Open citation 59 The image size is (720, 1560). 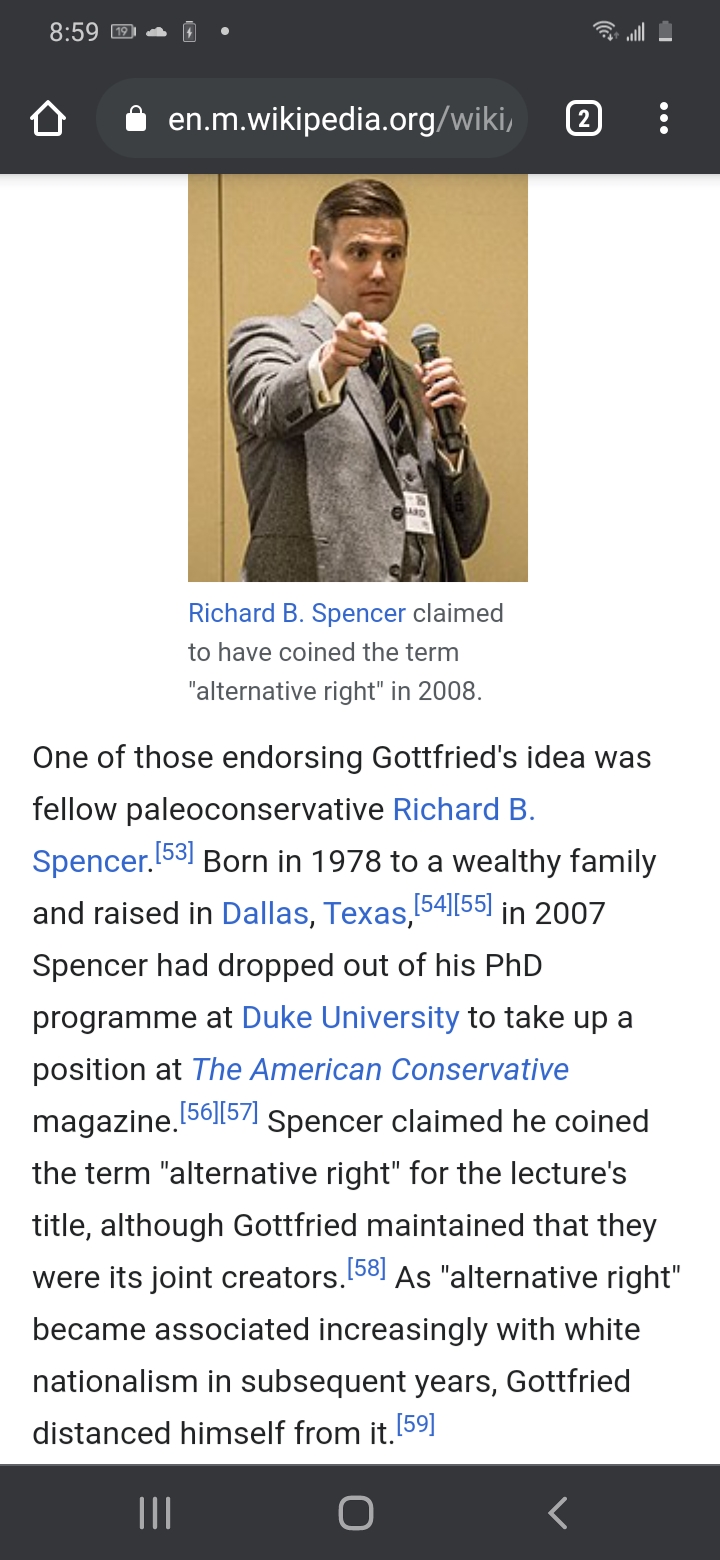416,1425
